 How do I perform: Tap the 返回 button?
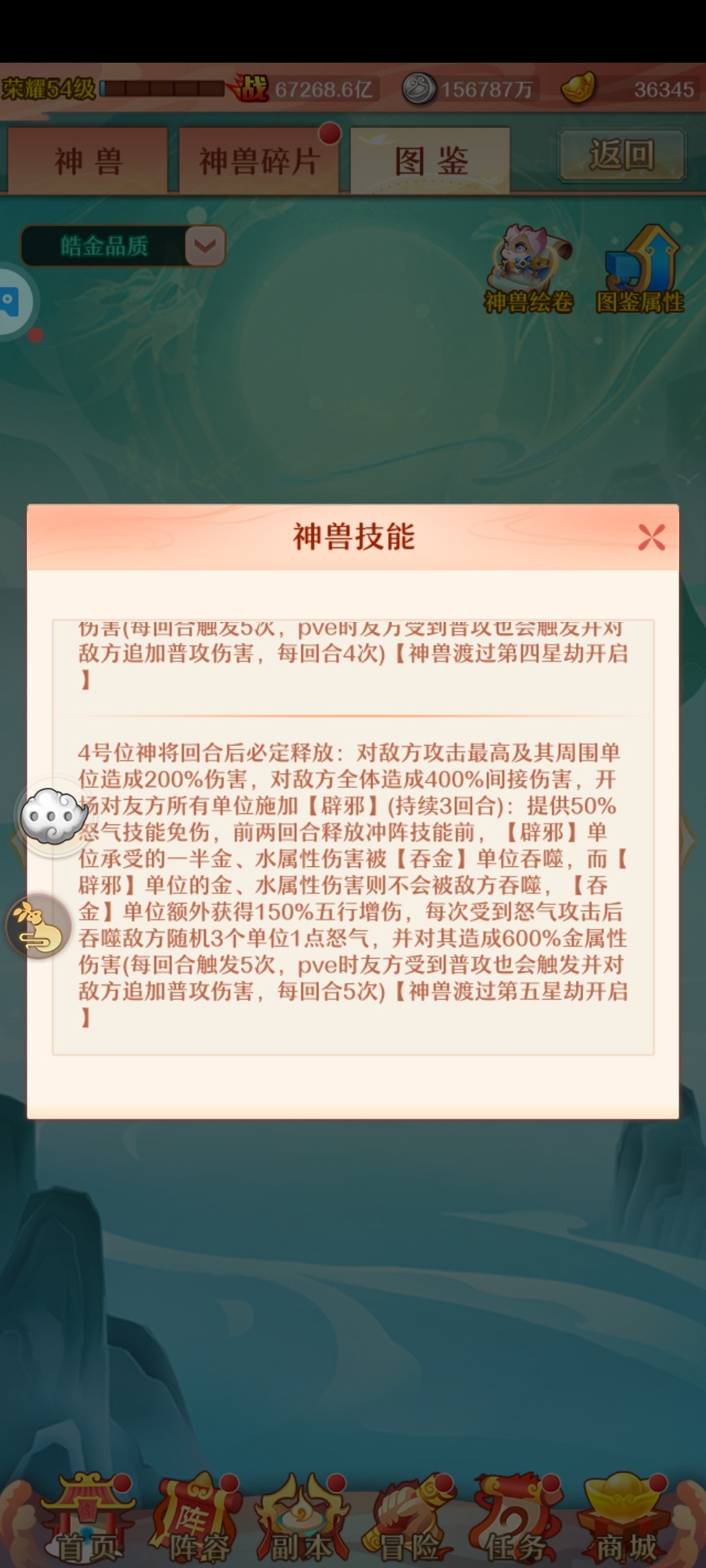[622, 155]
